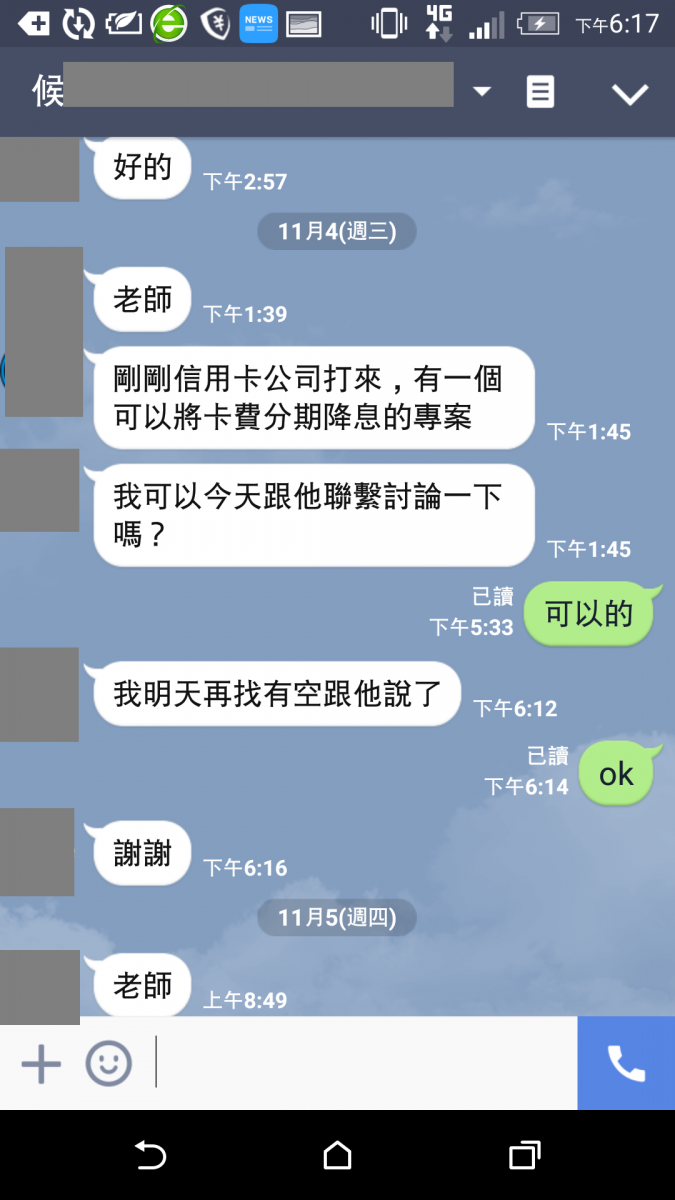
Task: Open the notes icon in header
Action: point(540,92)
